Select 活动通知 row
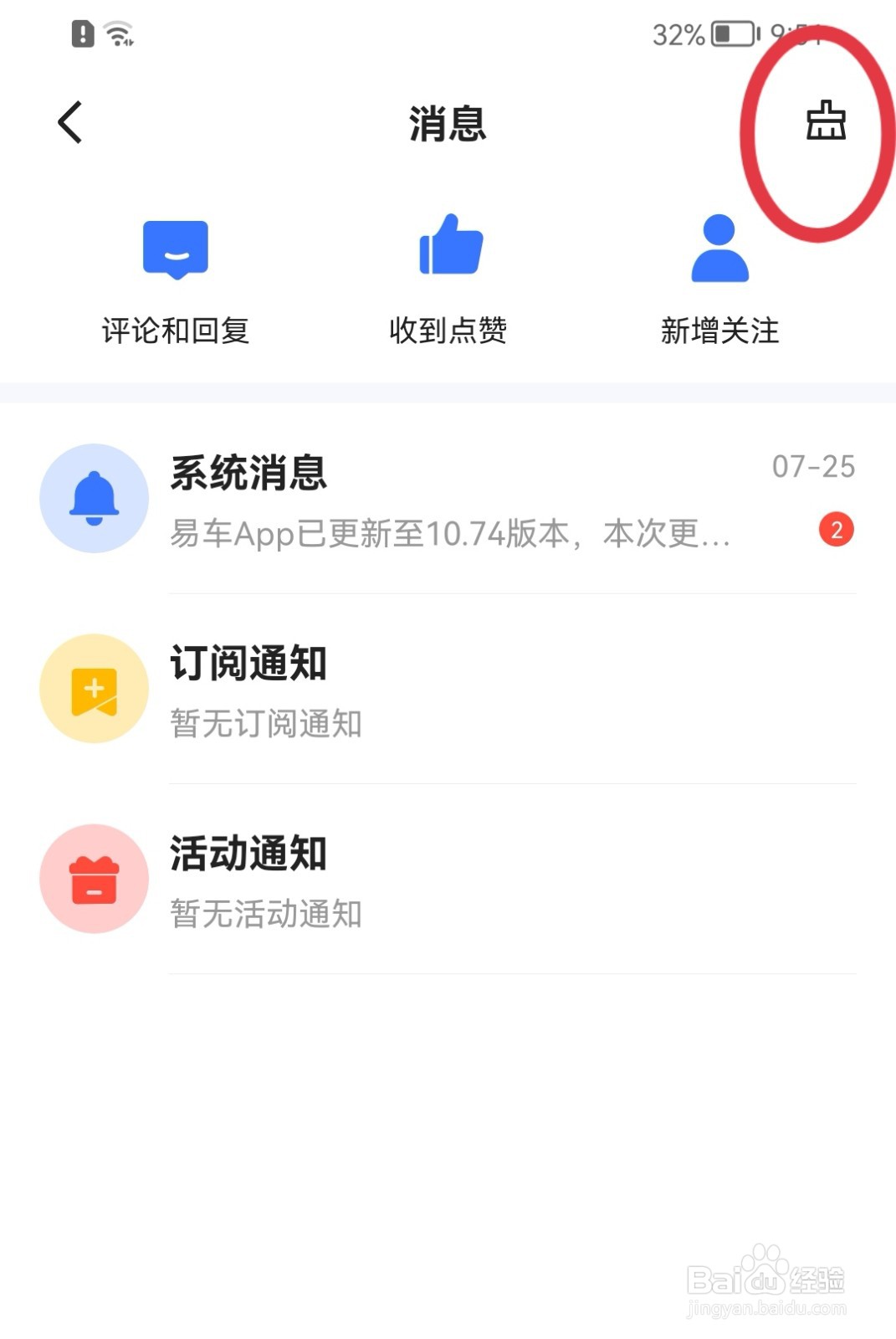The height and width of the screenshot is (1339, 896). (448, 880)
